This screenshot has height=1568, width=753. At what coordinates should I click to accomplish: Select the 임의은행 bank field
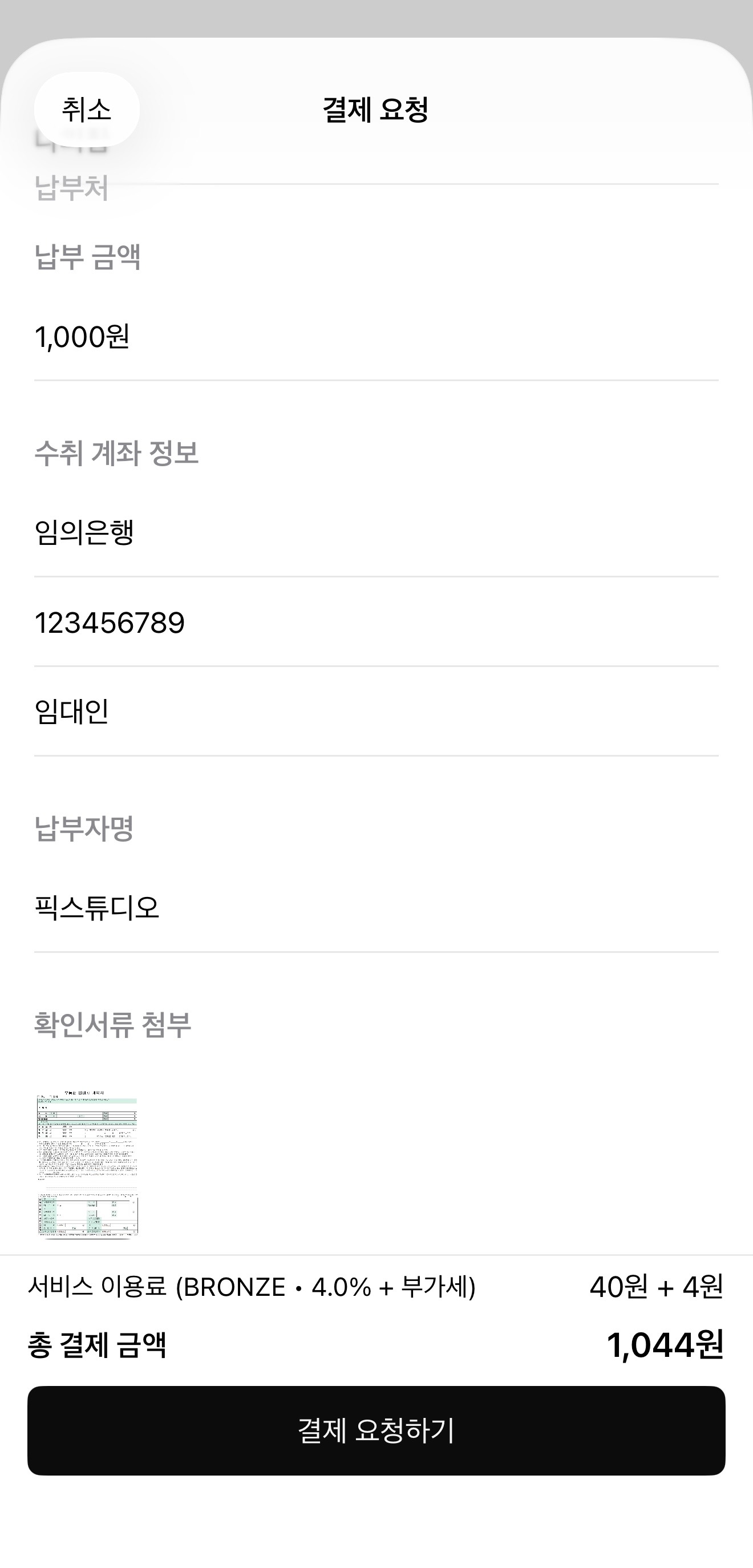(376, 532)
